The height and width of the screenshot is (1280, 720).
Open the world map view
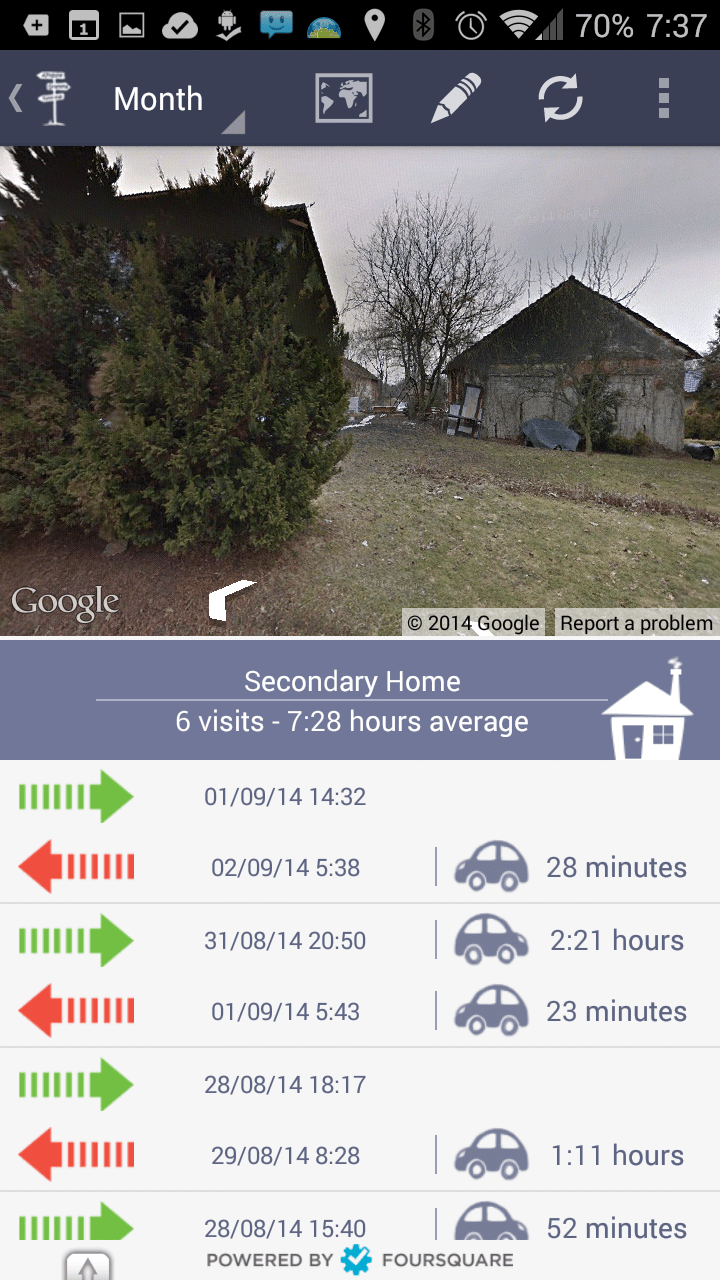click(344, 98)
